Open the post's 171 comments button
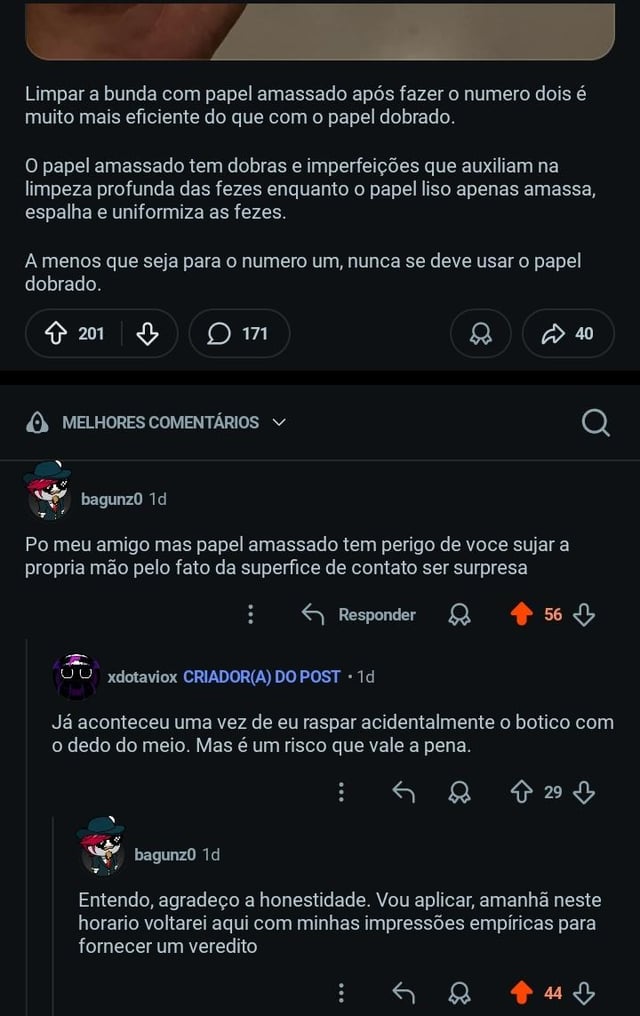Viewport: 640px width, 1016px height. 239,334
